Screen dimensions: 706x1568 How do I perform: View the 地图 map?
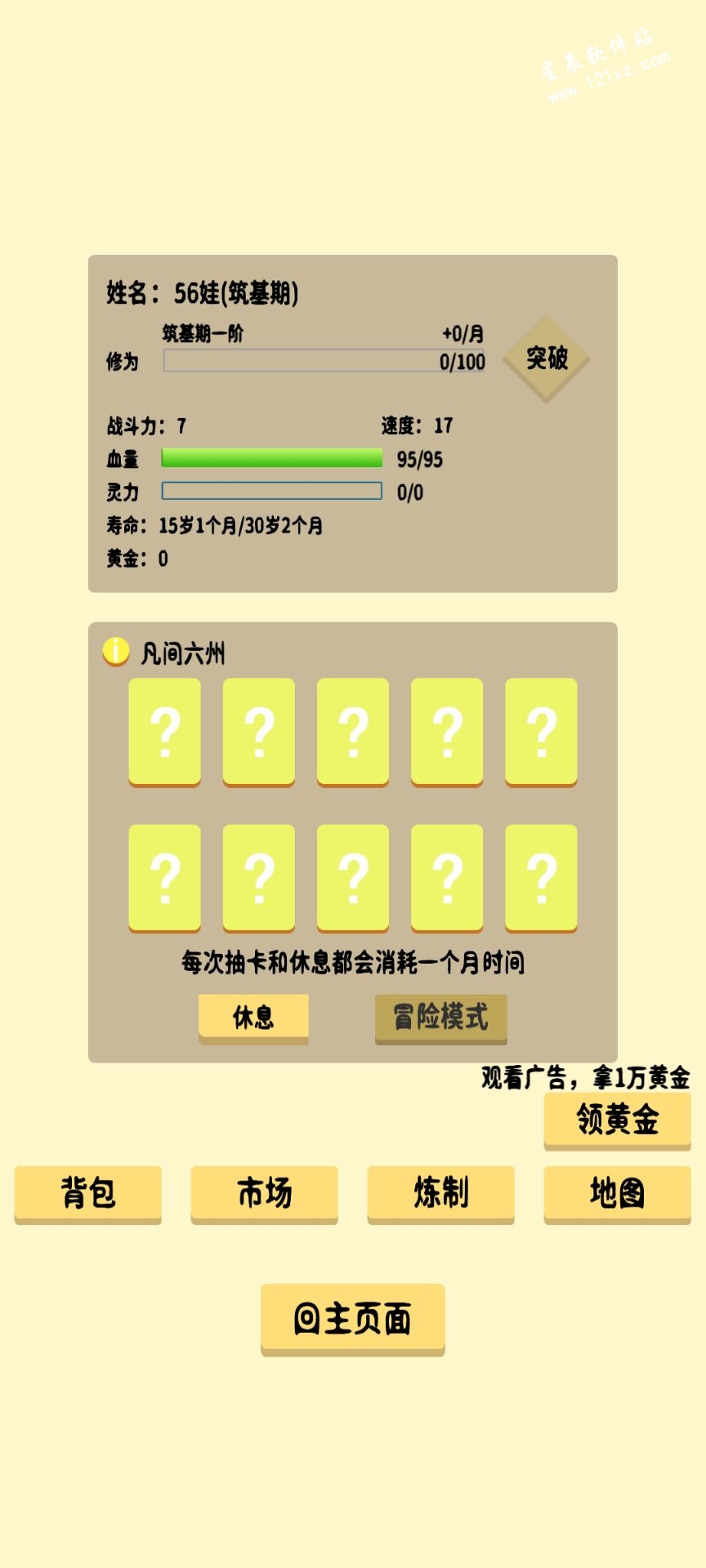pyautogui.click(x=617, y=1193)
